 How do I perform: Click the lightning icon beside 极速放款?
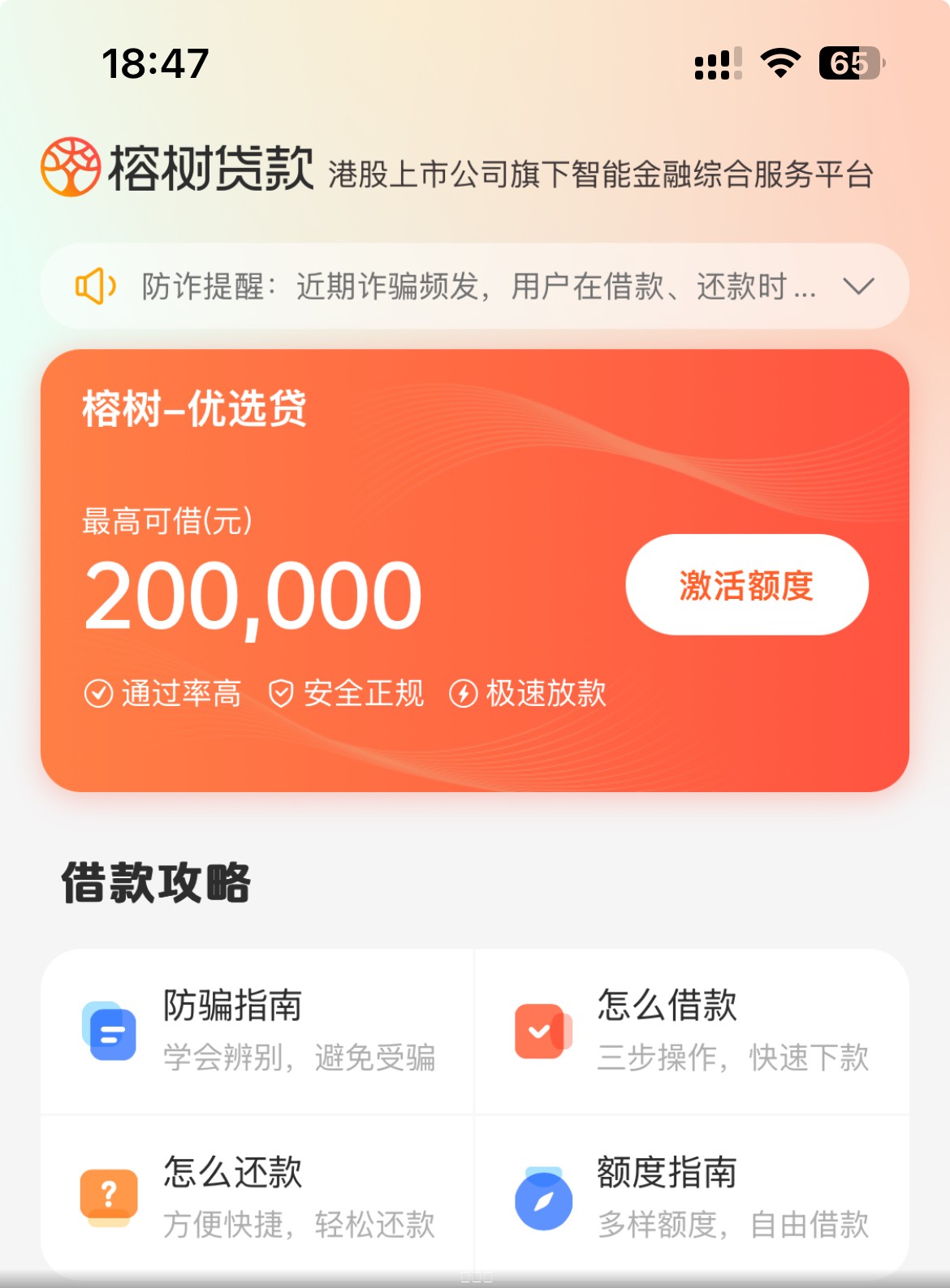click(461, 693)
